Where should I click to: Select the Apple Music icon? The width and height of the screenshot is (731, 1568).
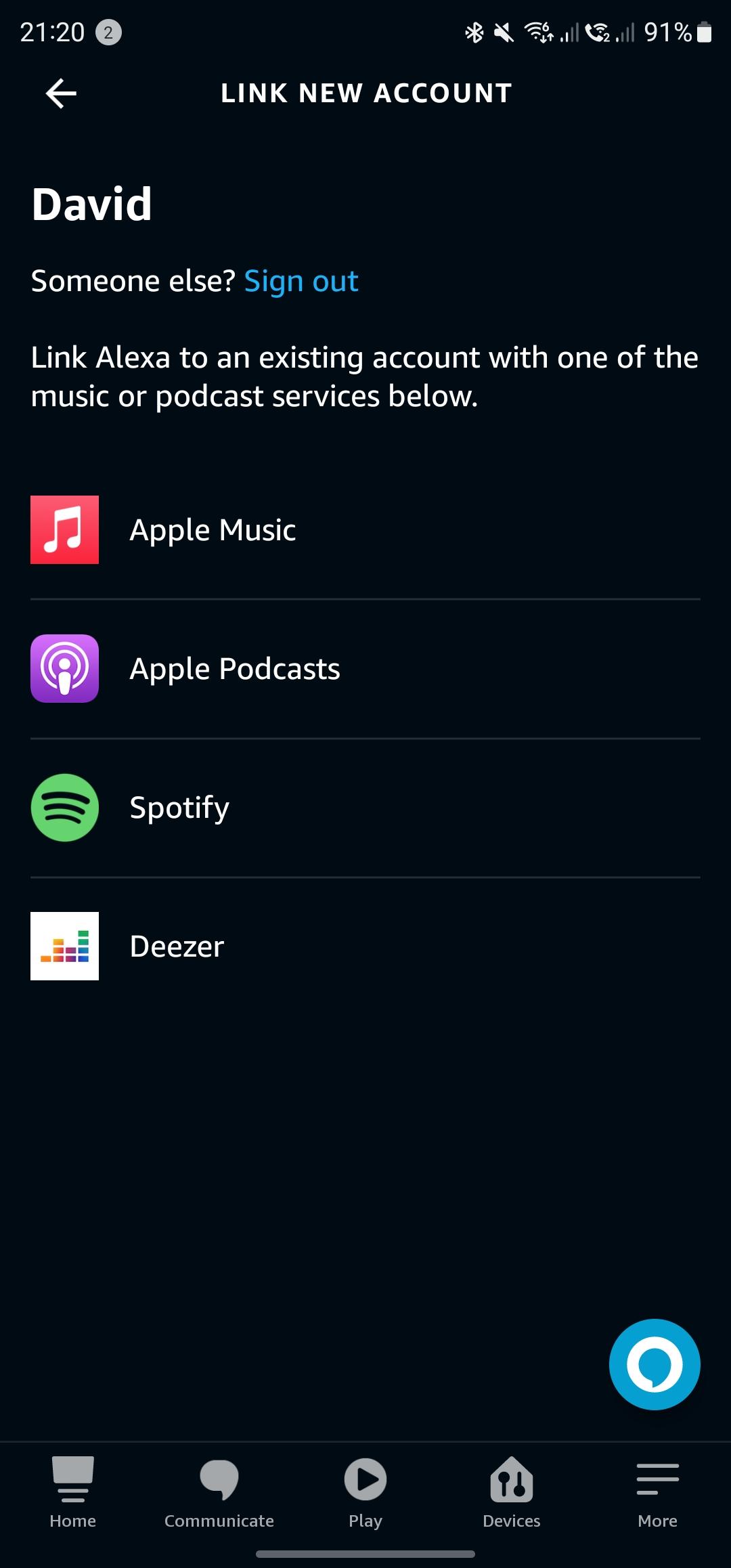tap(64, 530)
